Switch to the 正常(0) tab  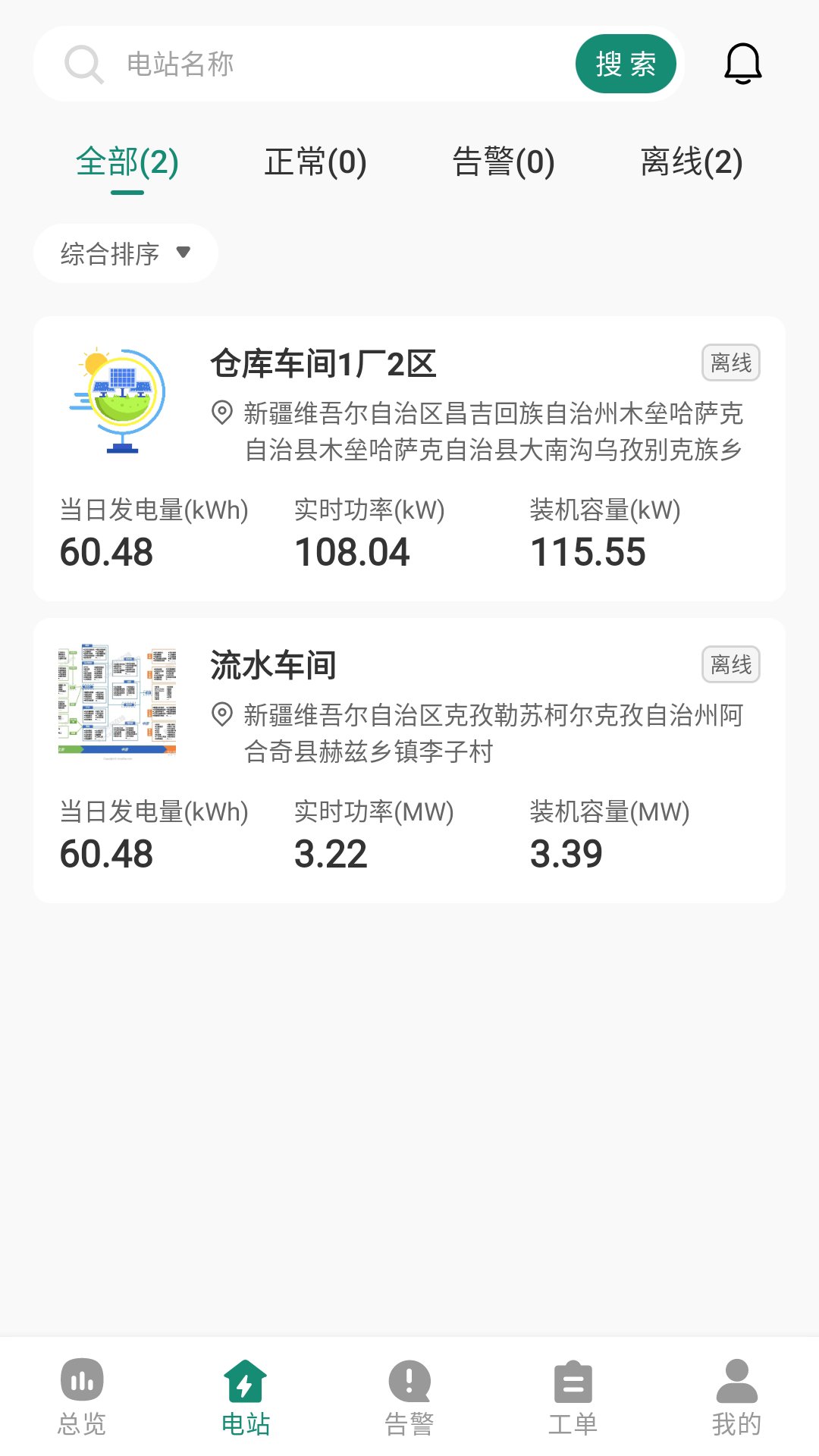point(316,162)
